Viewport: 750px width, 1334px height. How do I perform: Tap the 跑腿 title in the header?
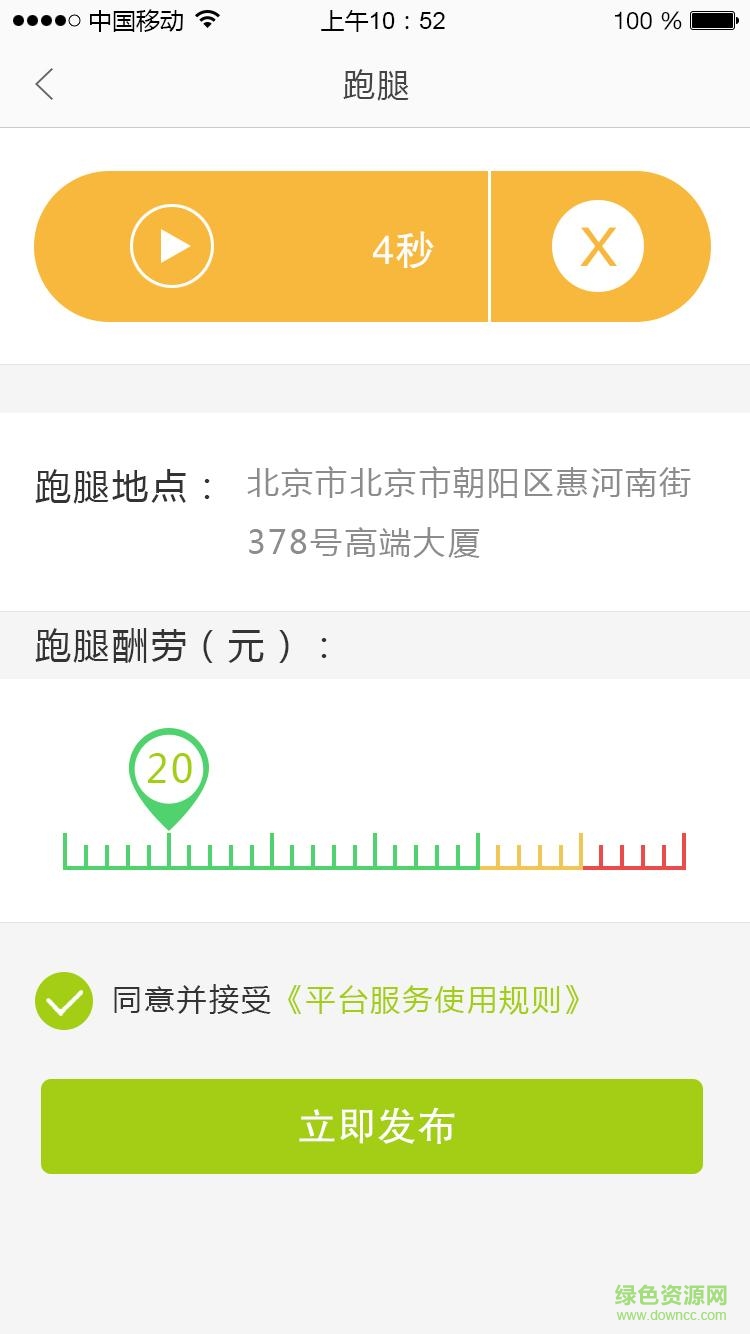click(x=374, y=85)
